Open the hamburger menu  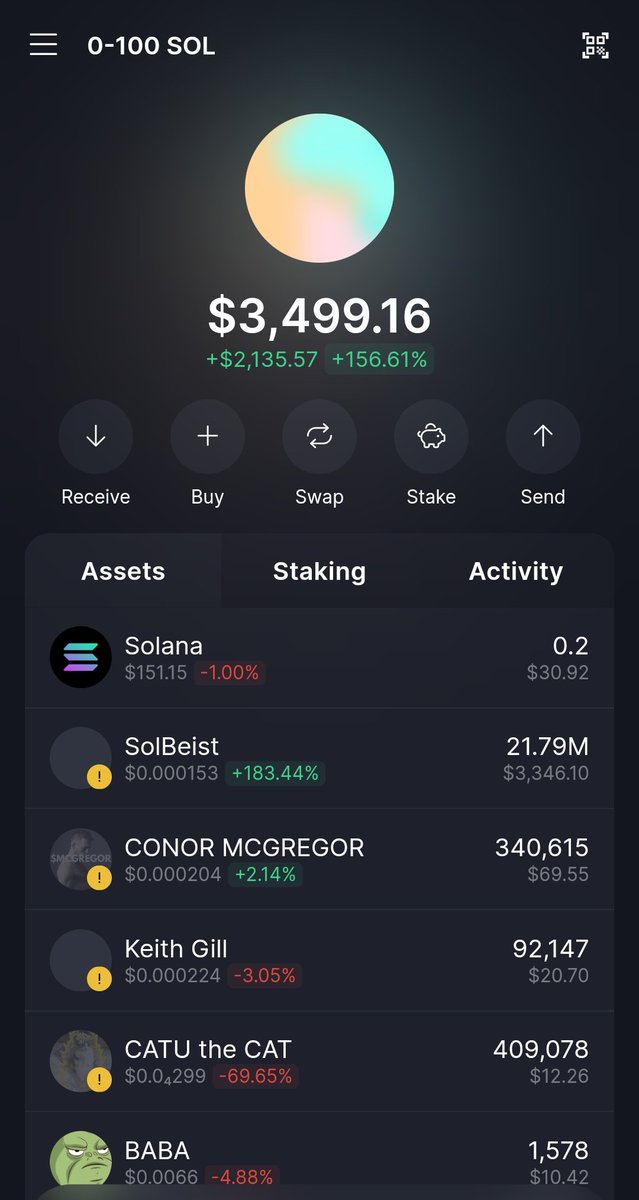point(43,45)
